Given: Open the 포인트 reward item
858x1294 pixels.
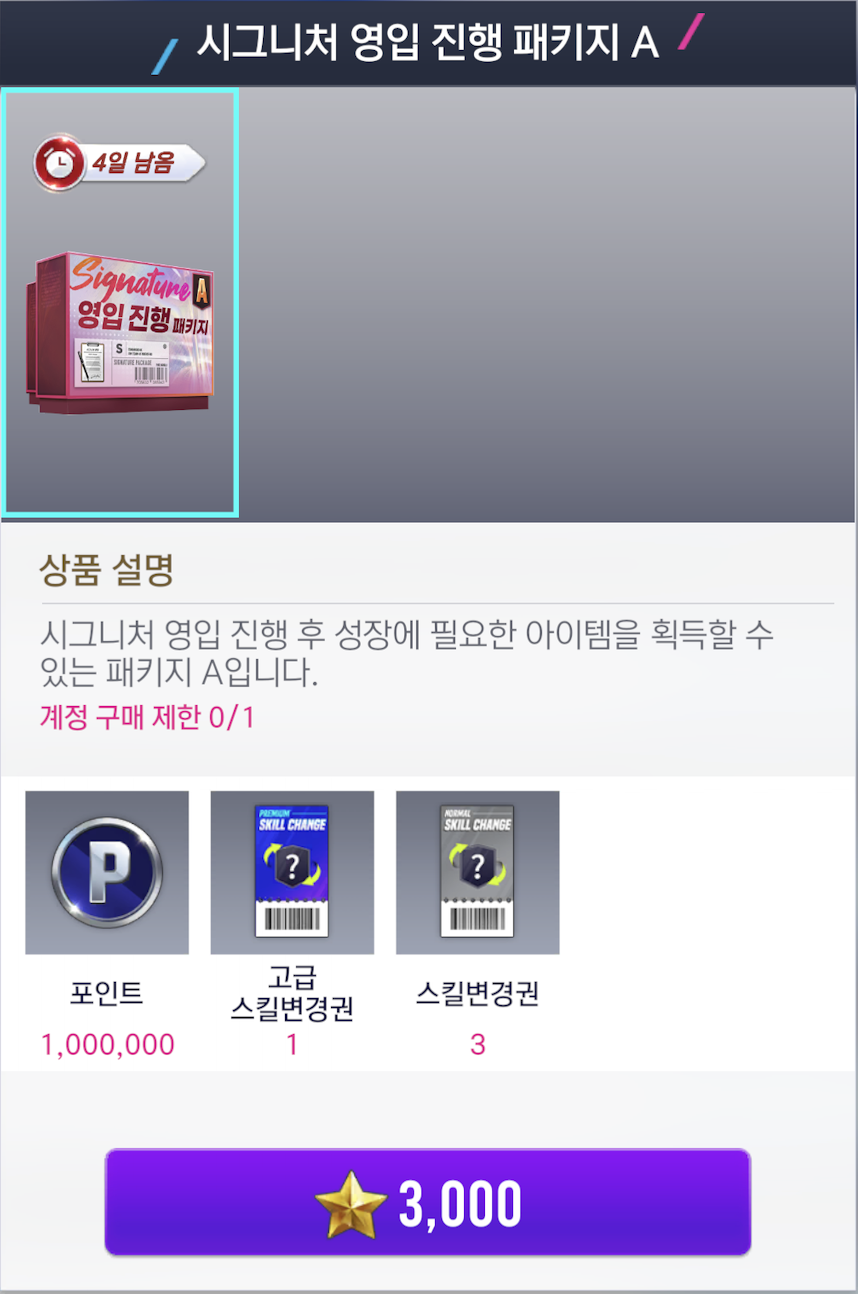Looking at the screenshot, I should coord(107,872).
